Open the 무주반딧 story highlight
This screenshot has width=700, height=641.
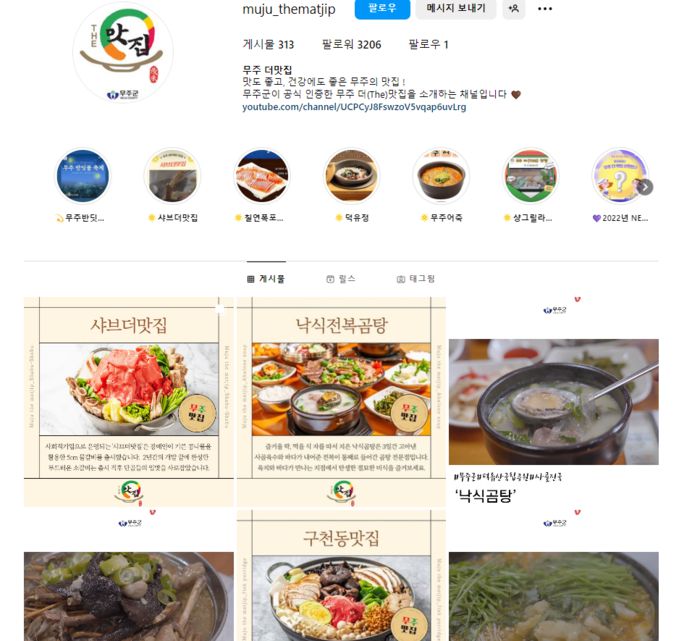[x=83, y=177]
